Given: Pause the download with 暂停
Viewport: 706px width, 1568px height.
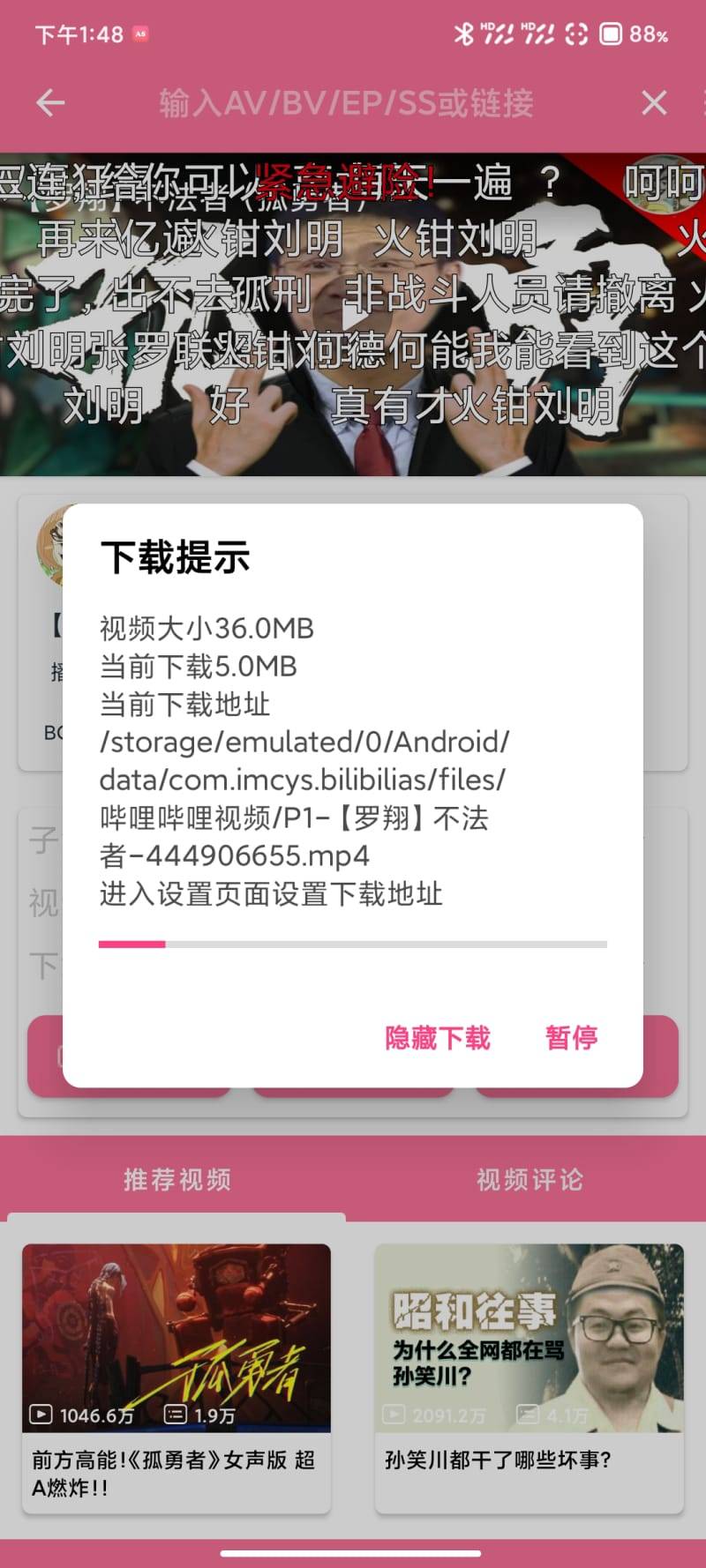Looking at the screenshot, I should (571, 1038).
